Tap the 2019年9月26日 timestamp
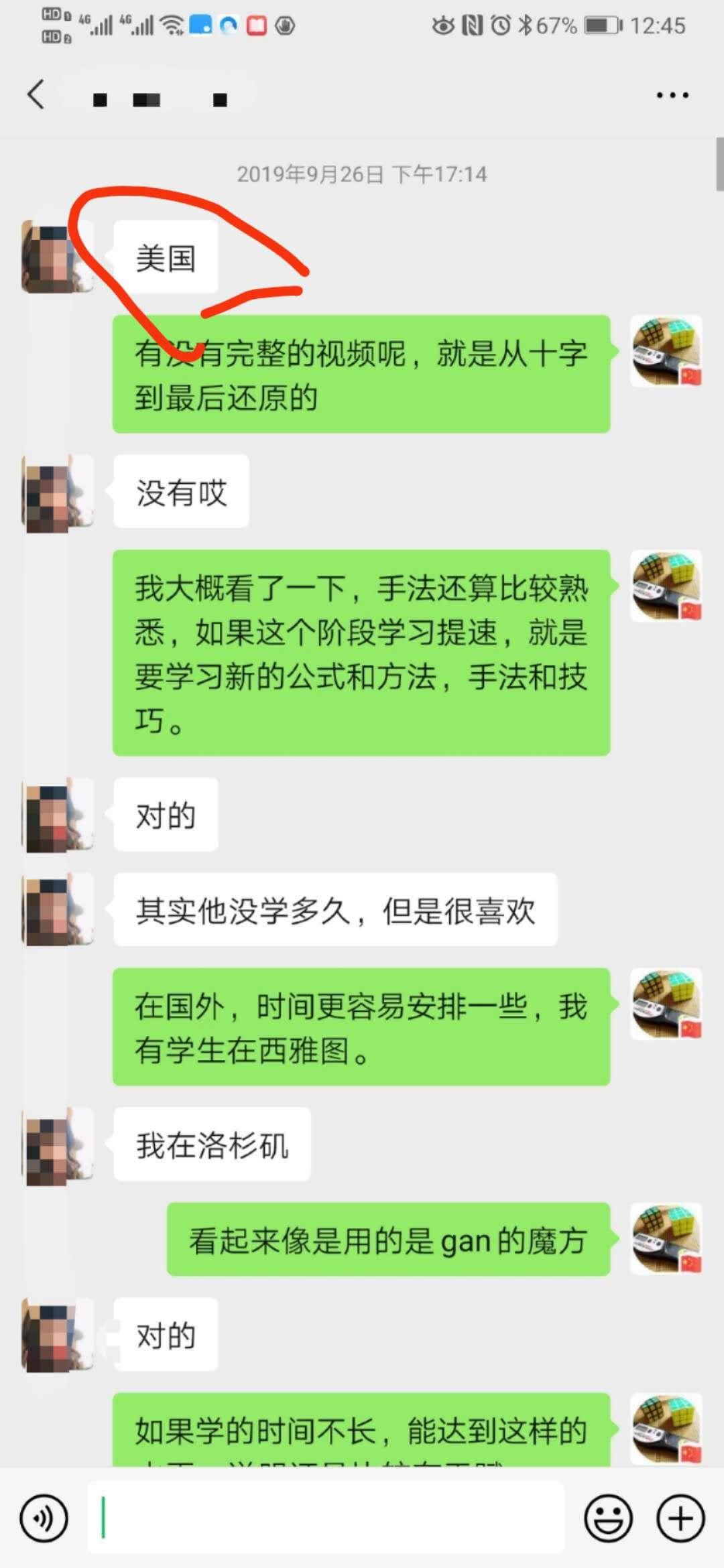 click(362, 175)
